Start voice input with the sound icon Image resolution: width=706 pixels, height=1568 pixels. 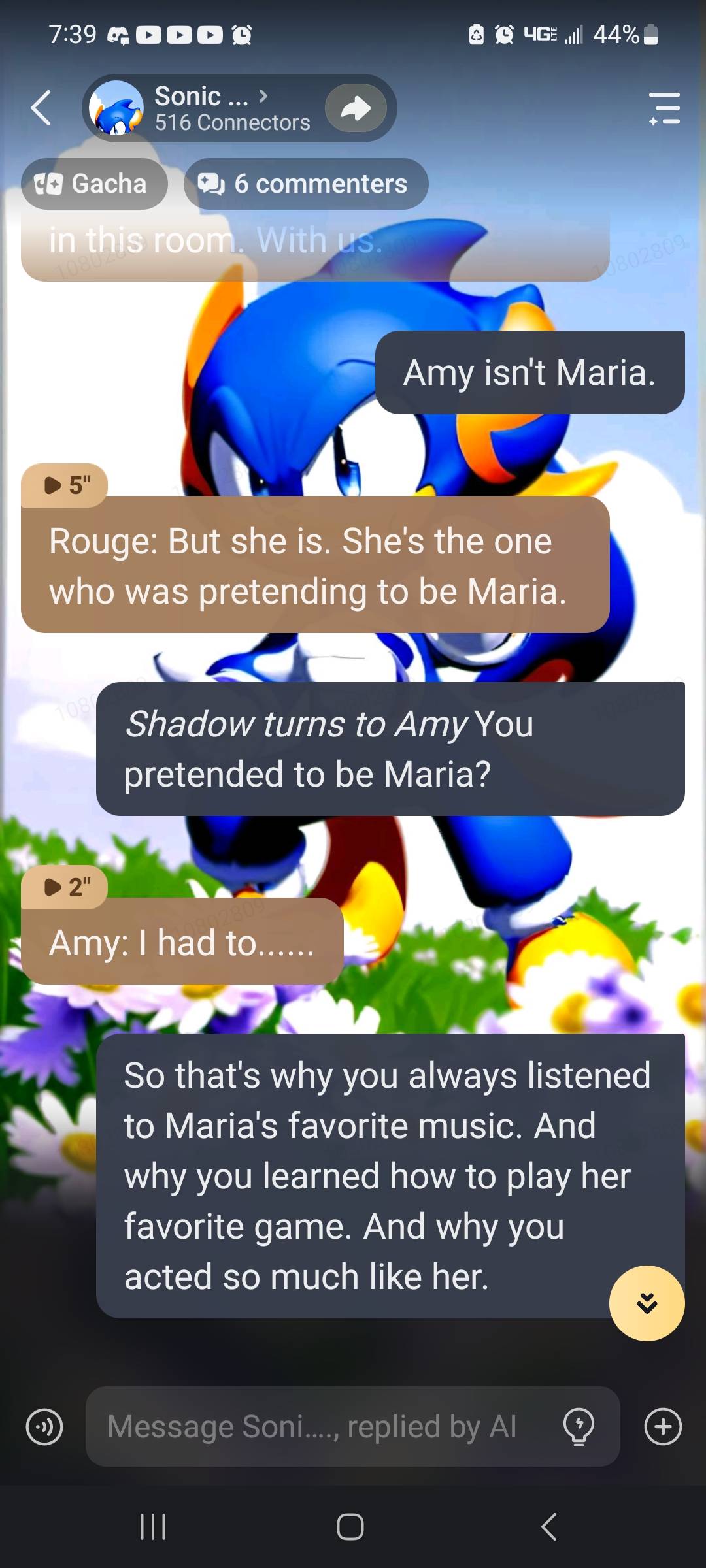click(x=44, y=1427)
